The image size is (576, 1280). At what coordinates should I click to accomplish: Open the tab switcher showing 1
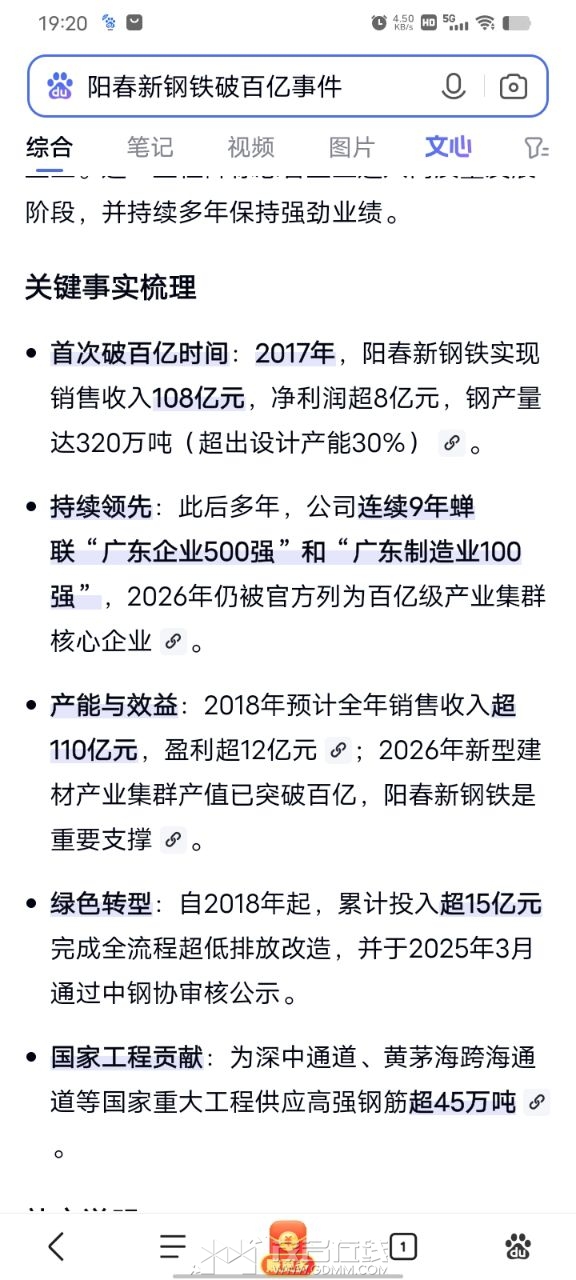402,1246
